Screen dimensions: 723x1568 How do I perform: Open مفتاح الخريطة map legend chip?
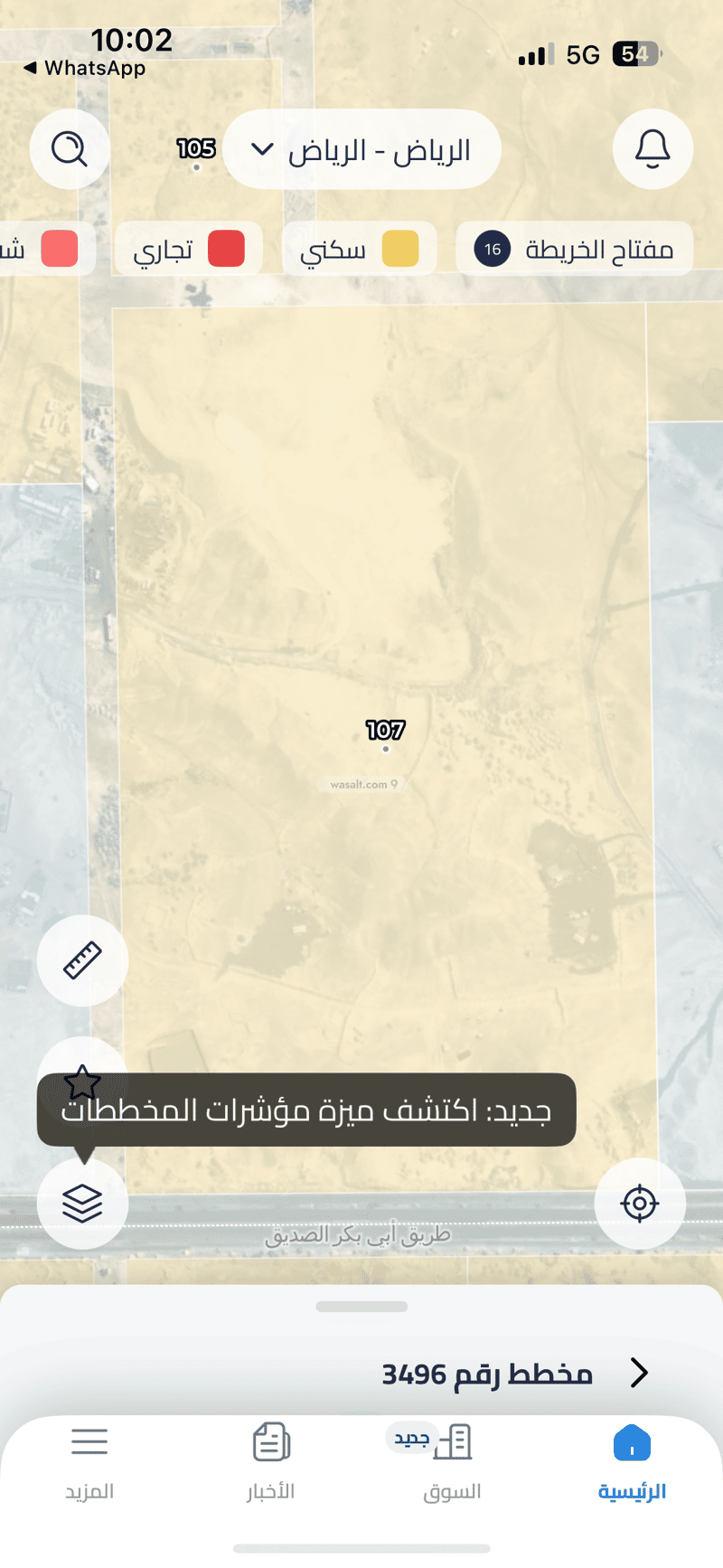click(x=575, y=249)
